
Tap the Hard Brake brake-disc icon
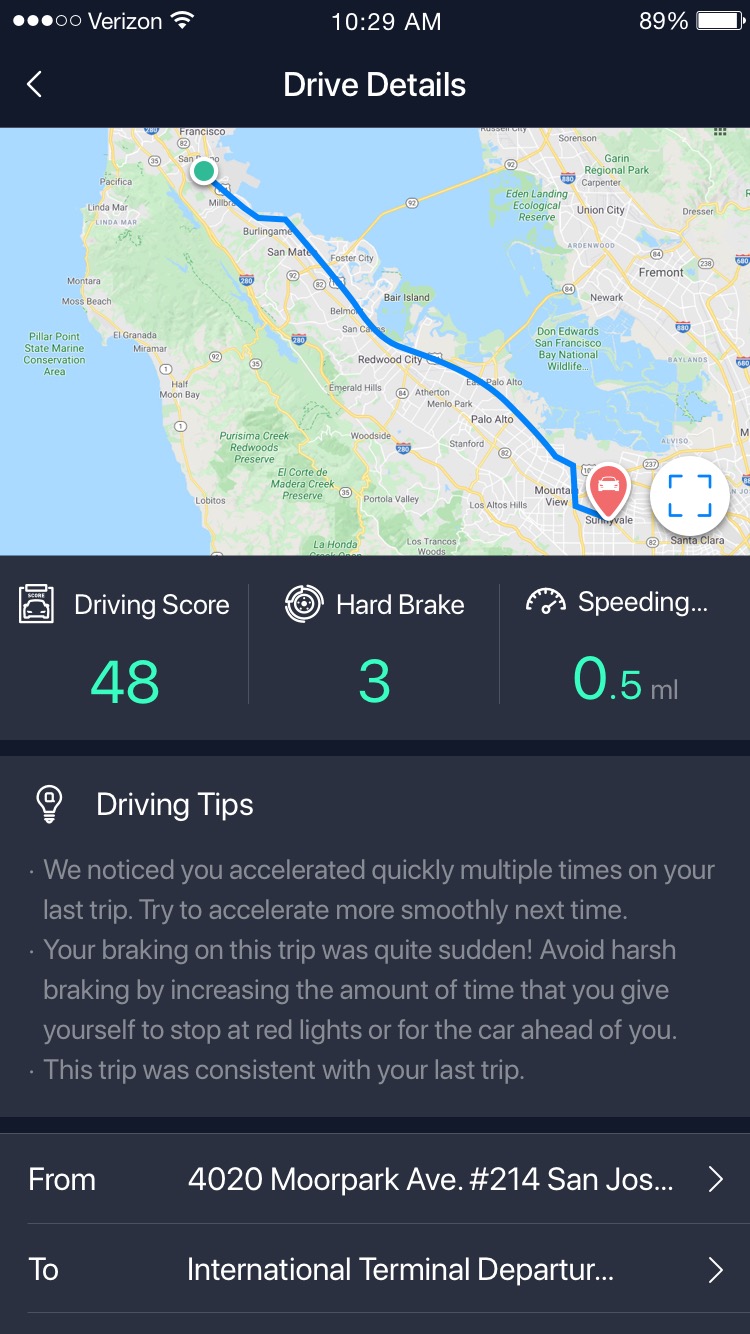(304, 604)
